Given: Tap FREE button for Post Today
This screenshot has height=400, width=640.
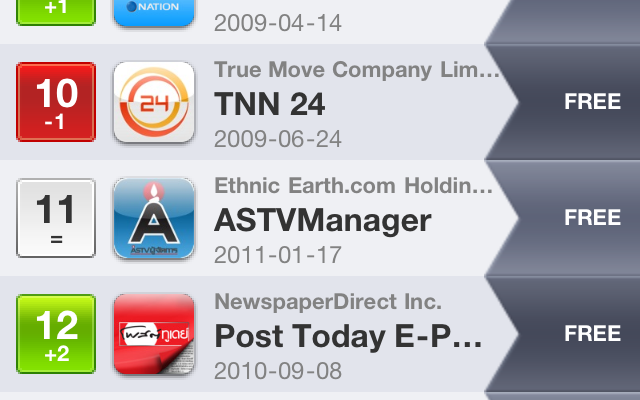Looking at the screenshot, I should click(x=592, y=334).
